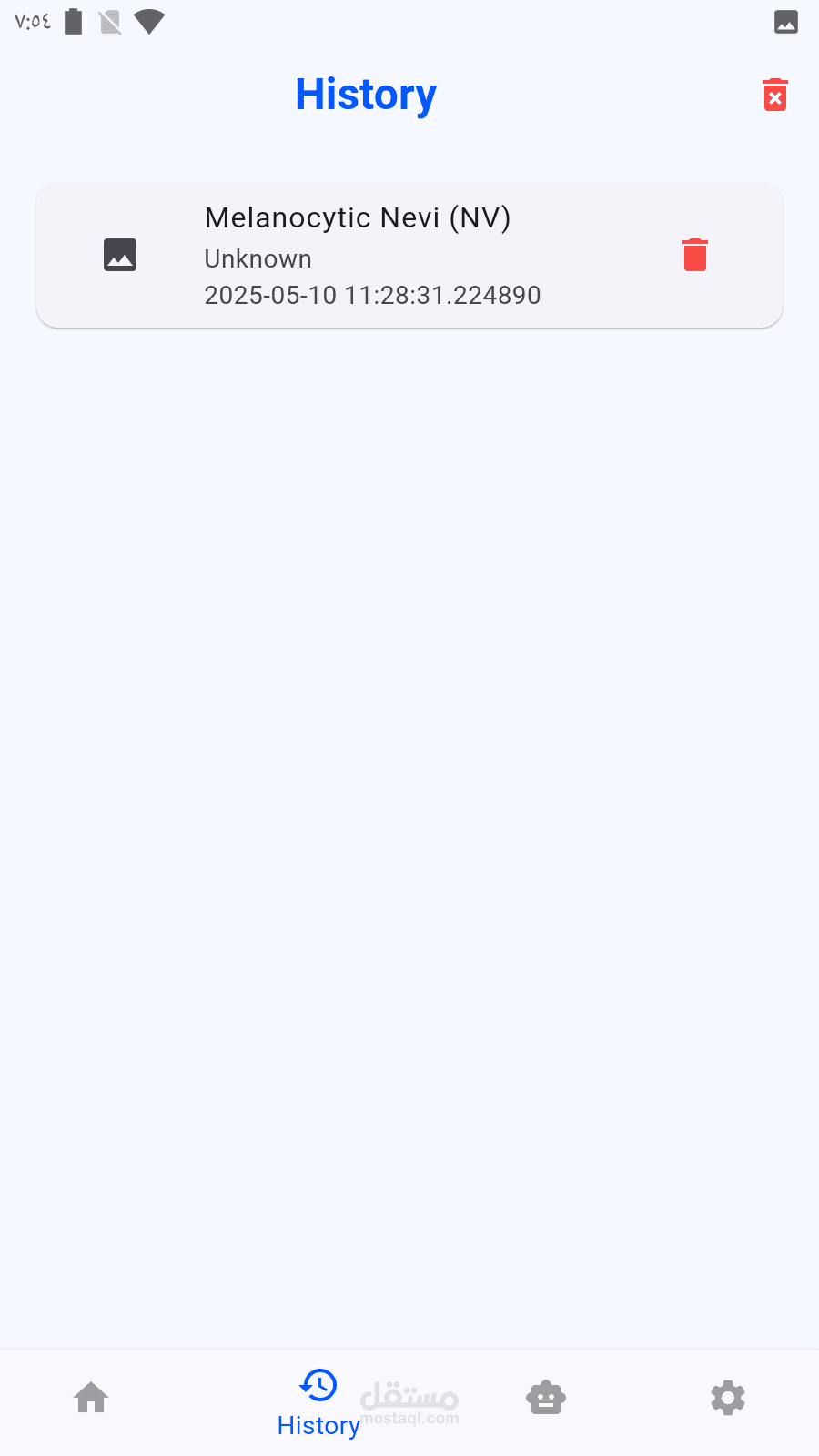
Task: Delete the Melanocytic Nevi (NV) entry
Action: tap(695, 255)
